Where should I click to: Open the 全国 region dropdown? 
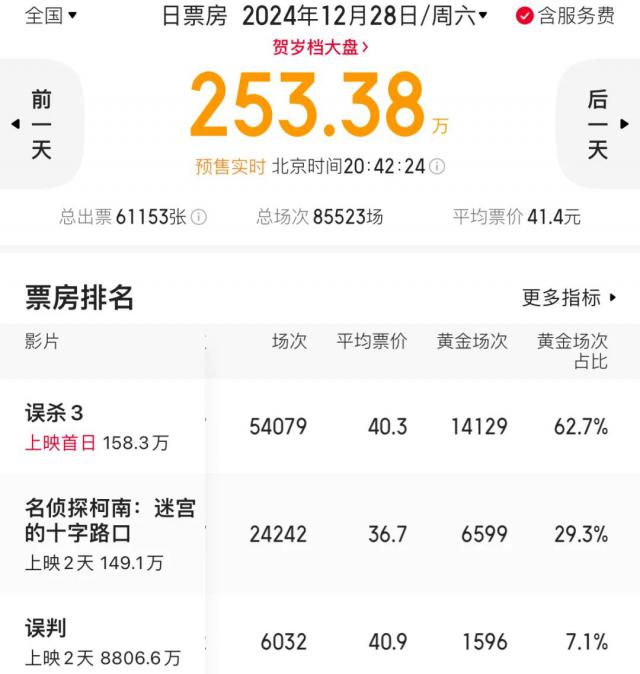50,15
